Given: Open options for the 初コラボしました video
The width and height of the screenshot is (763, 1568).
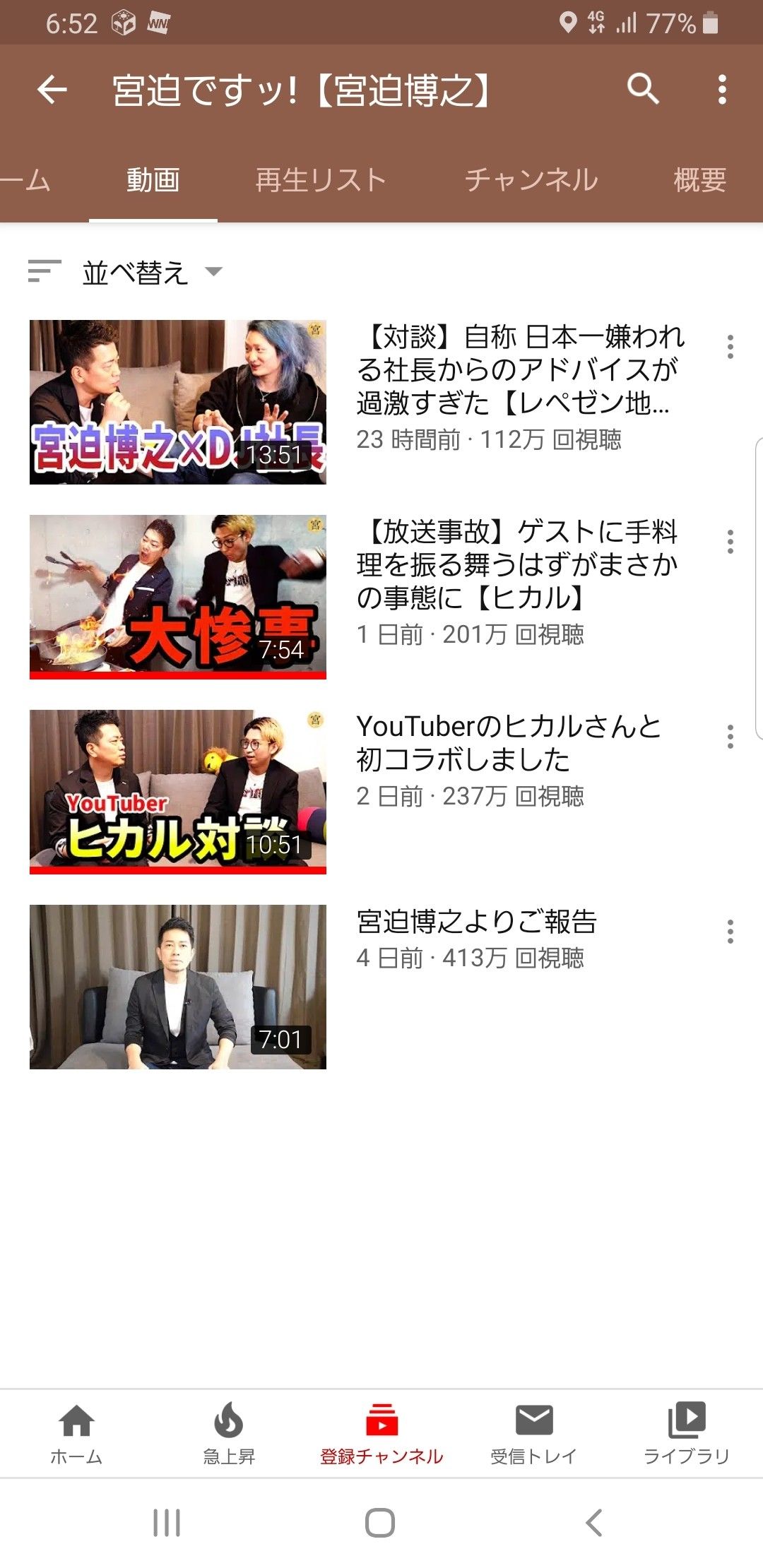Looking at the screenshot, I should 730,737.
